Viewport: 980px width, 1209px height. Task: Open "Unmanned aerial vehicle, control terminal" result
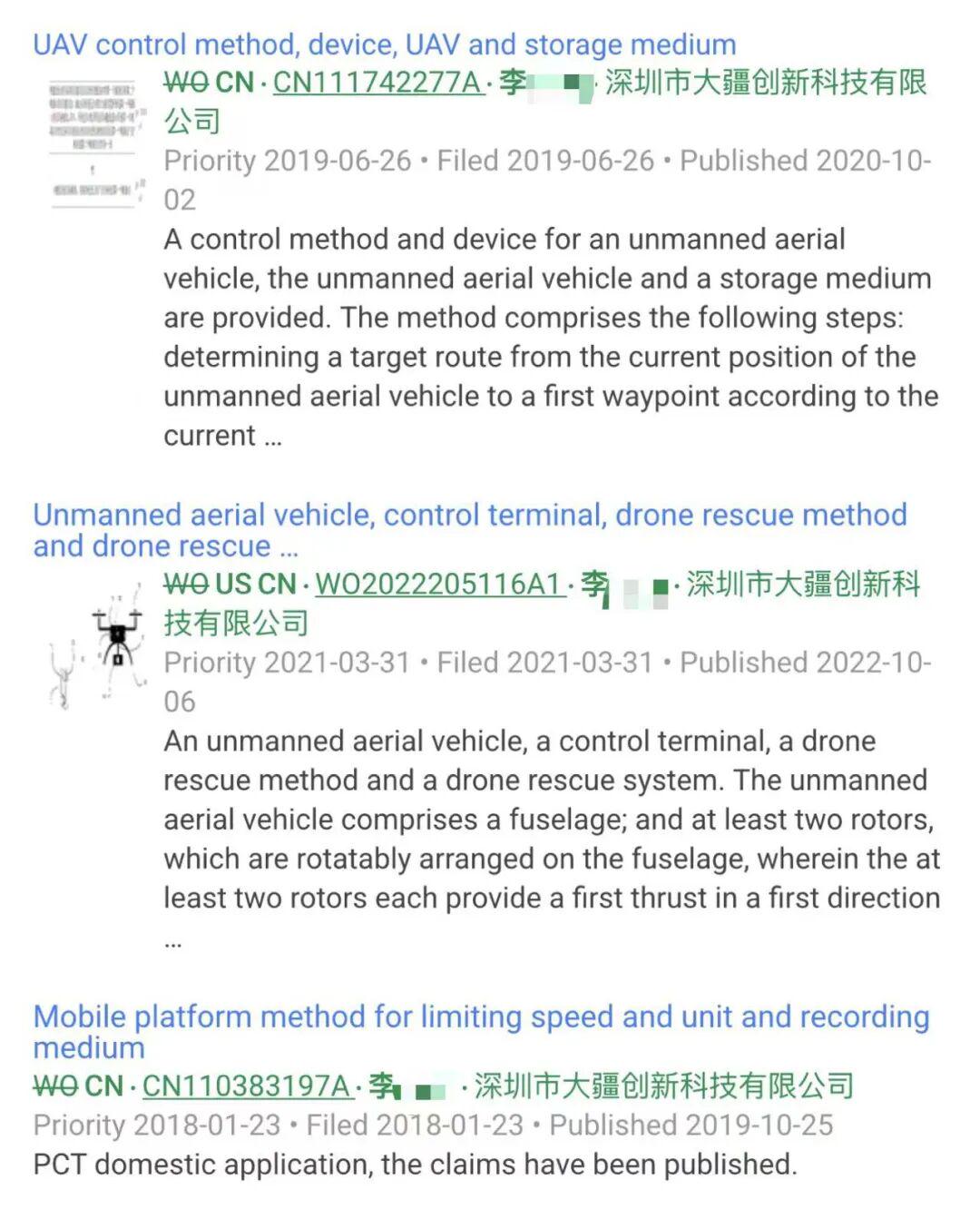(x=469, y=516)
